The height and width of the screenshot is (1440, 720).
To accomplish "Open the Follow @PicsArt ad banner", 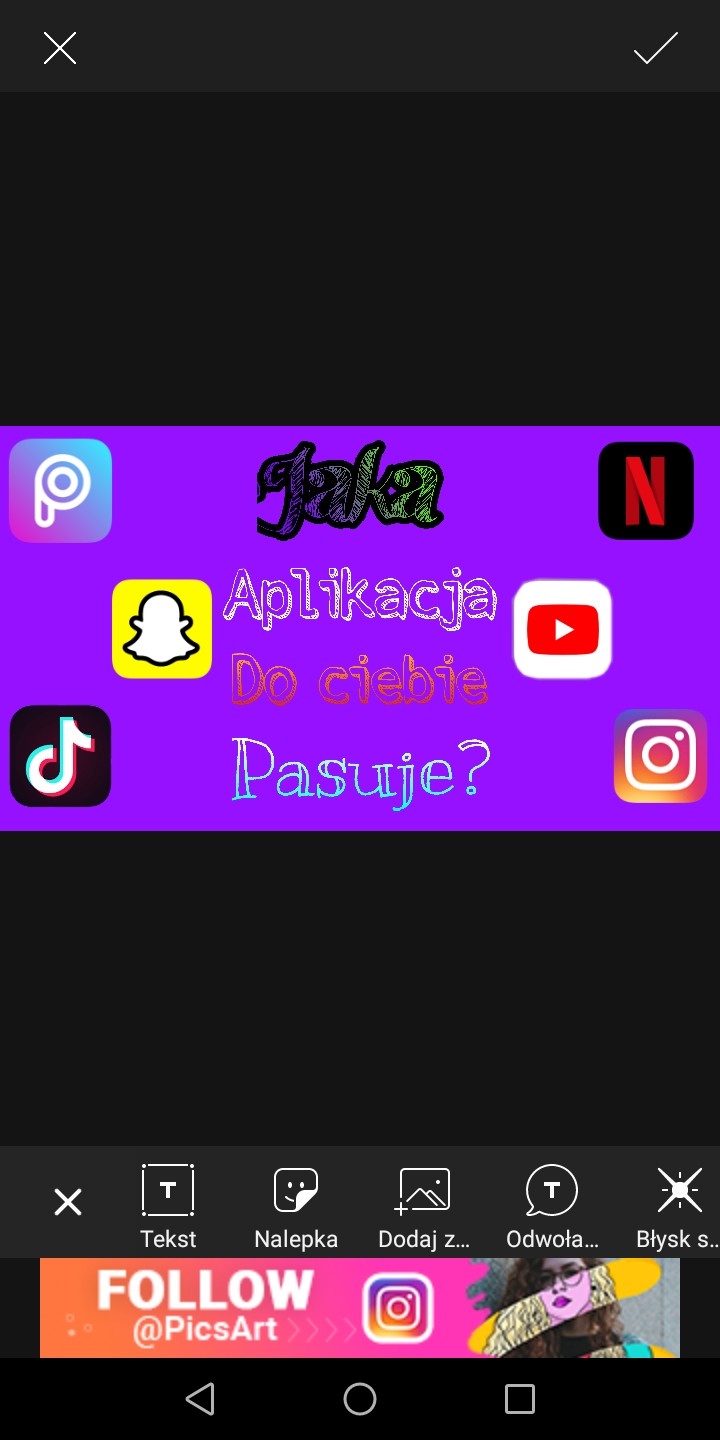I will pyautogui.click(x=360, y=1308).
